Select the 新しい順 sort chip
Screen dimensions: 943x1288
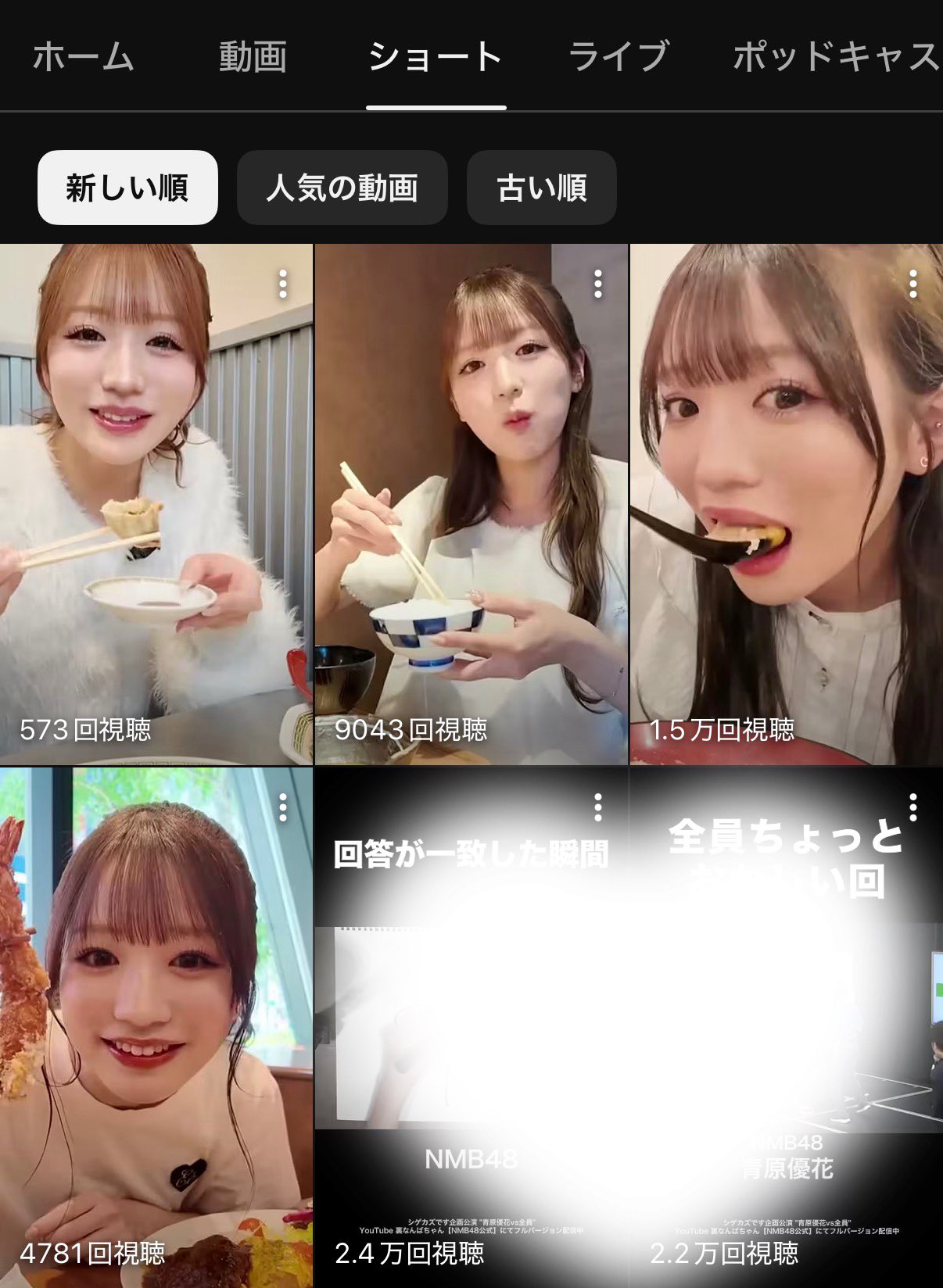coord(127,188)
